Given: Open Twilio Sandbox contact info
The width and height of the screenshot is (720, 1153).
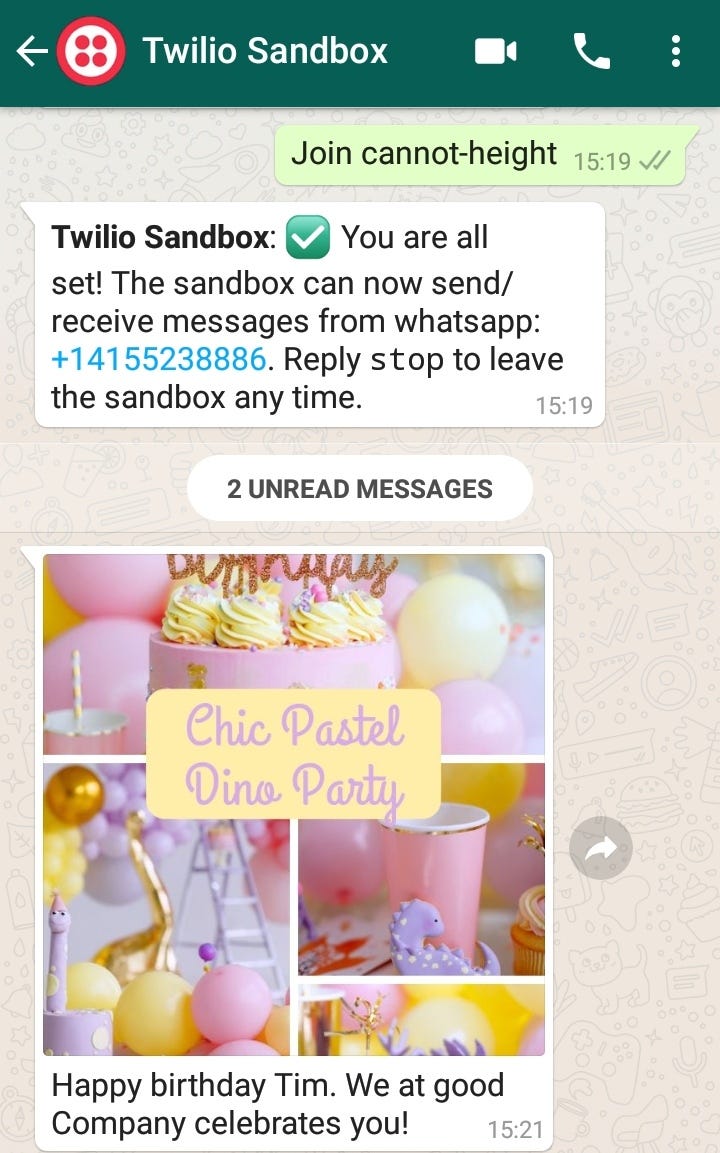Looking at the screenshot, I should click(265, 51).
